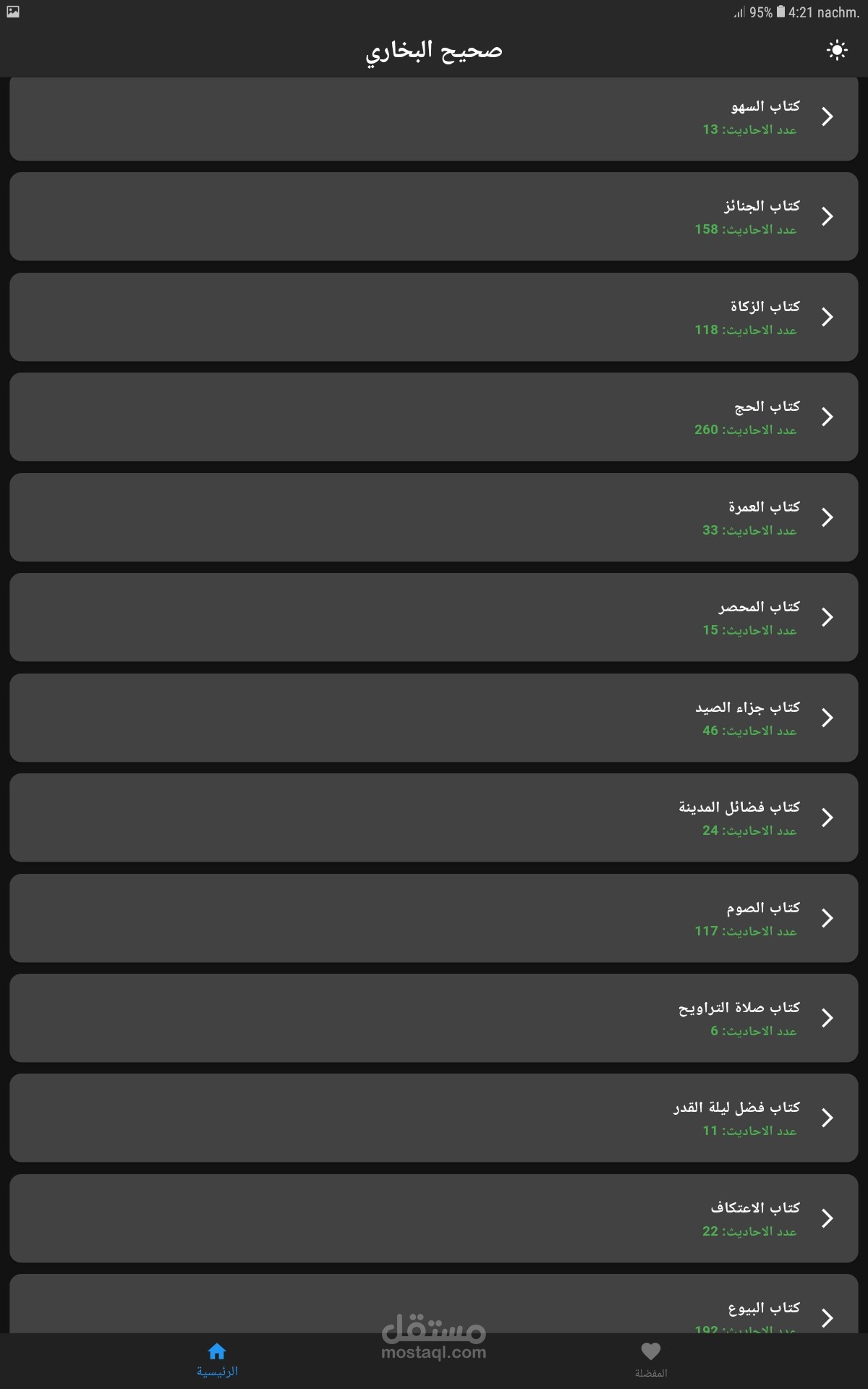Open كتاب الحج

tap(434, 417)
